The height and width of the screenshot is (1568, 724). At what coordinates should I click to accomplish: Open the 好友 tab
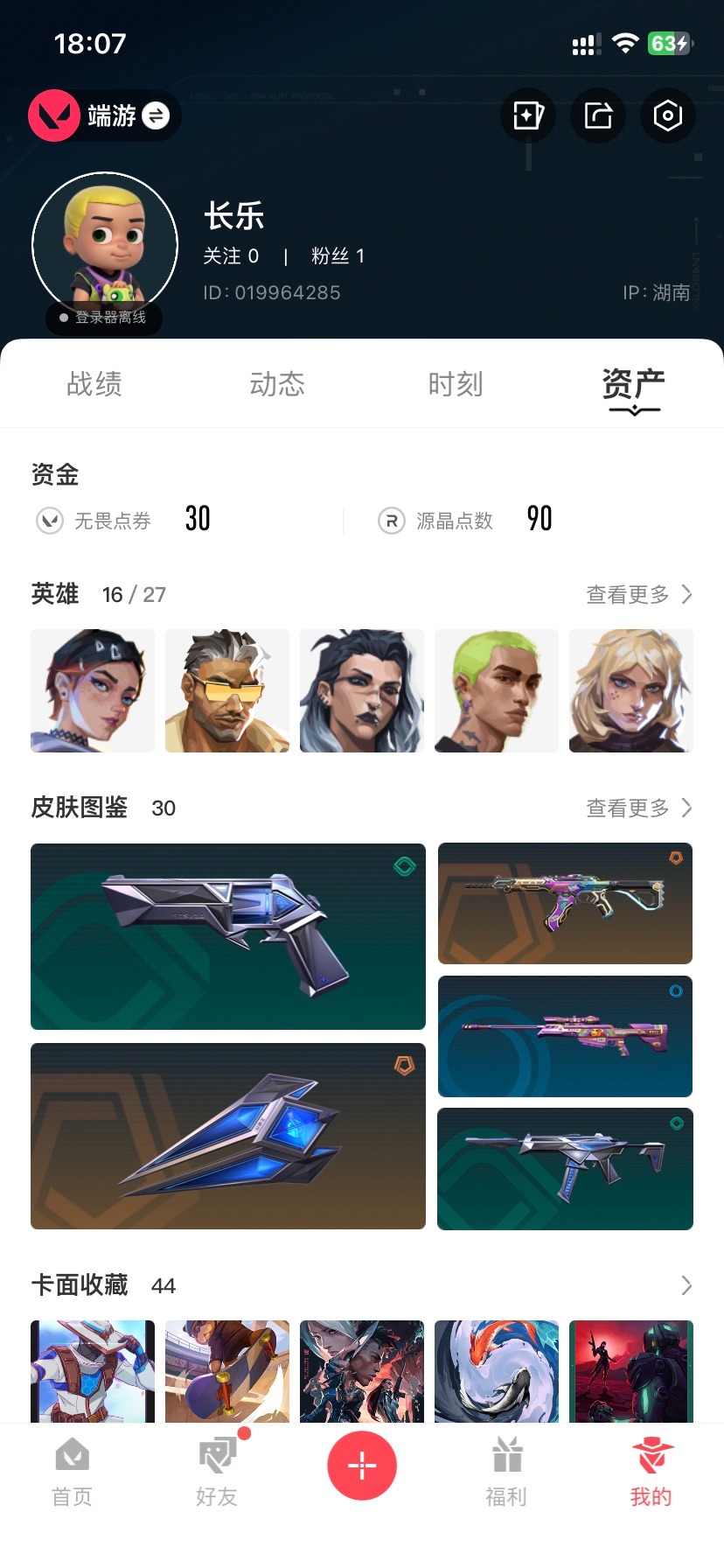point(217,1473)
